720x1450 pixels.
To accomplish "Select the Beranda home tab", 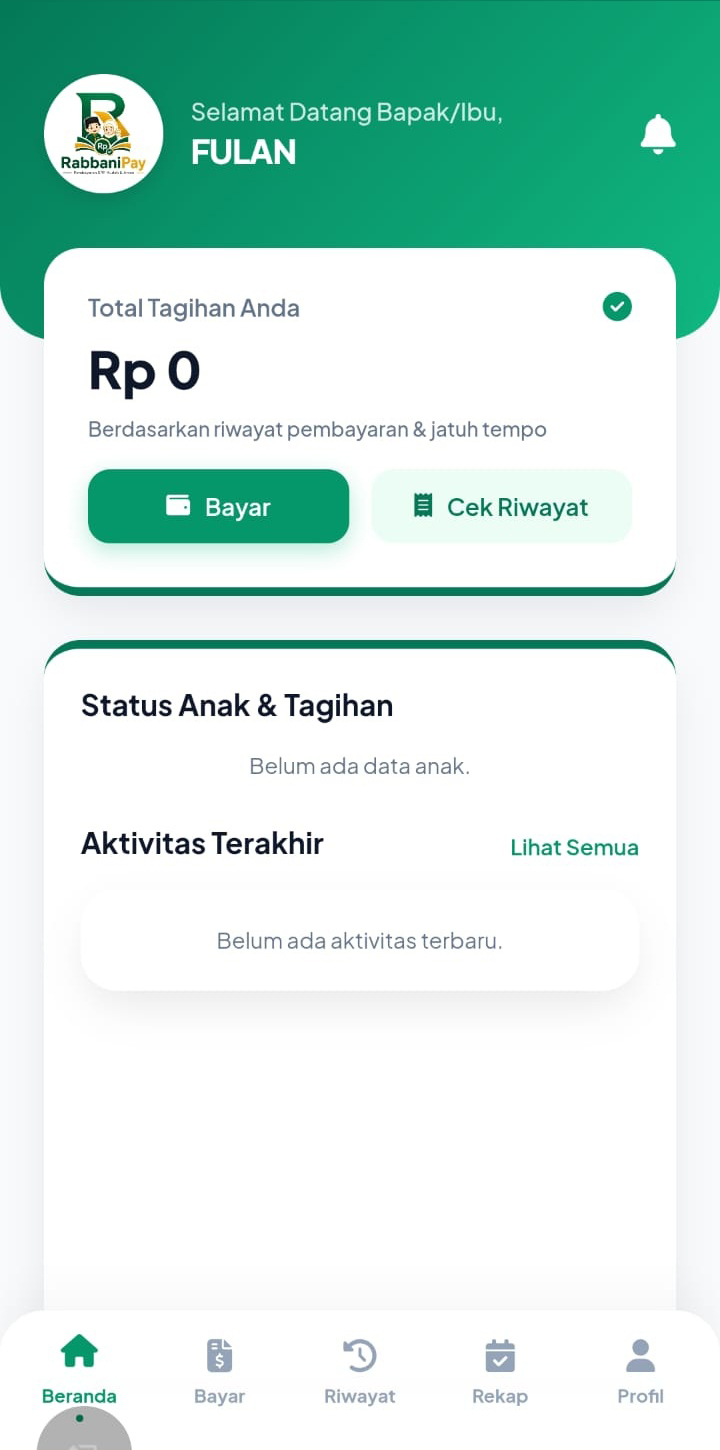I will 79,1372.
